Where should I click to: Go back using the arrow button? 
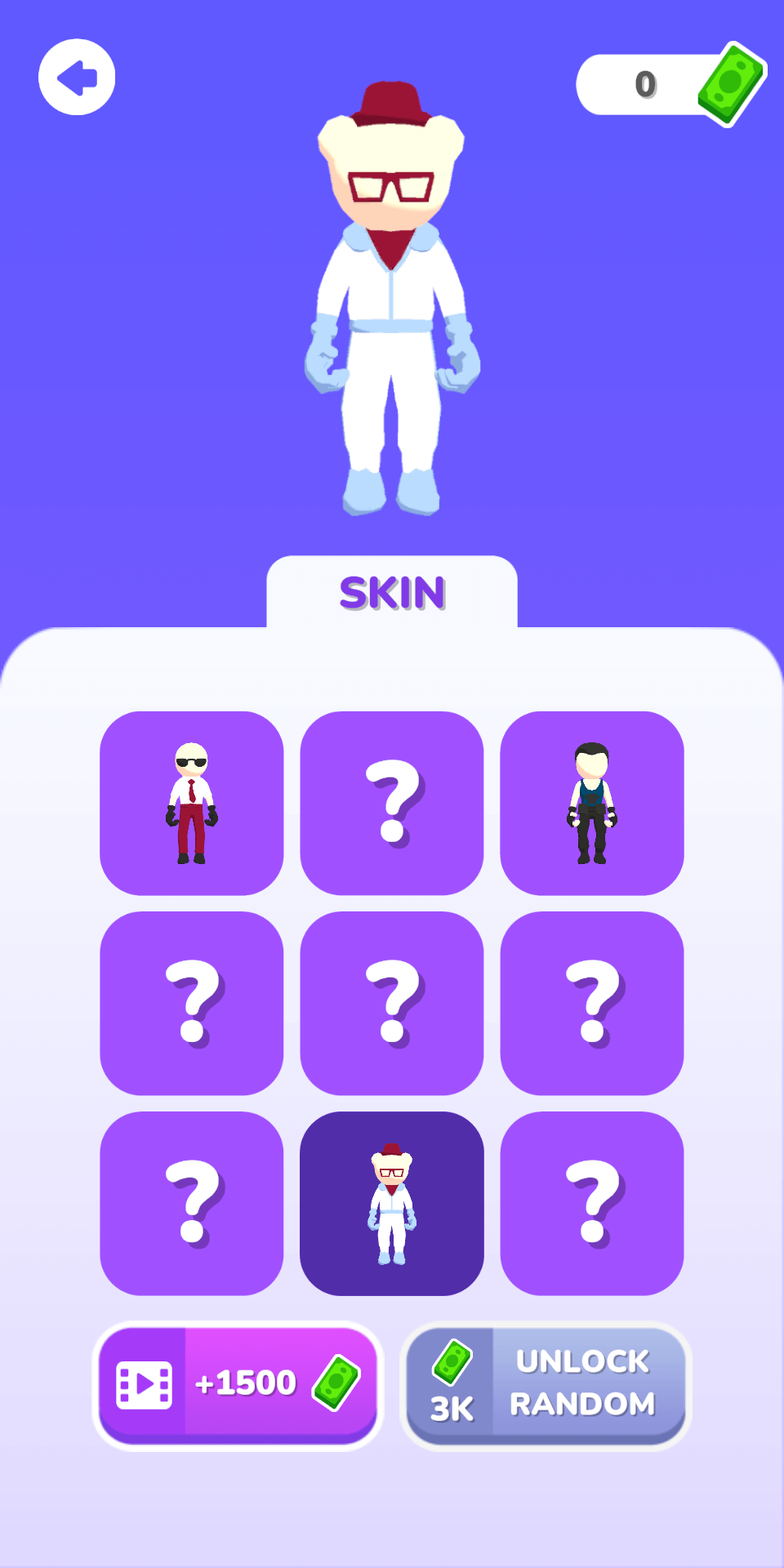(77, 78)
